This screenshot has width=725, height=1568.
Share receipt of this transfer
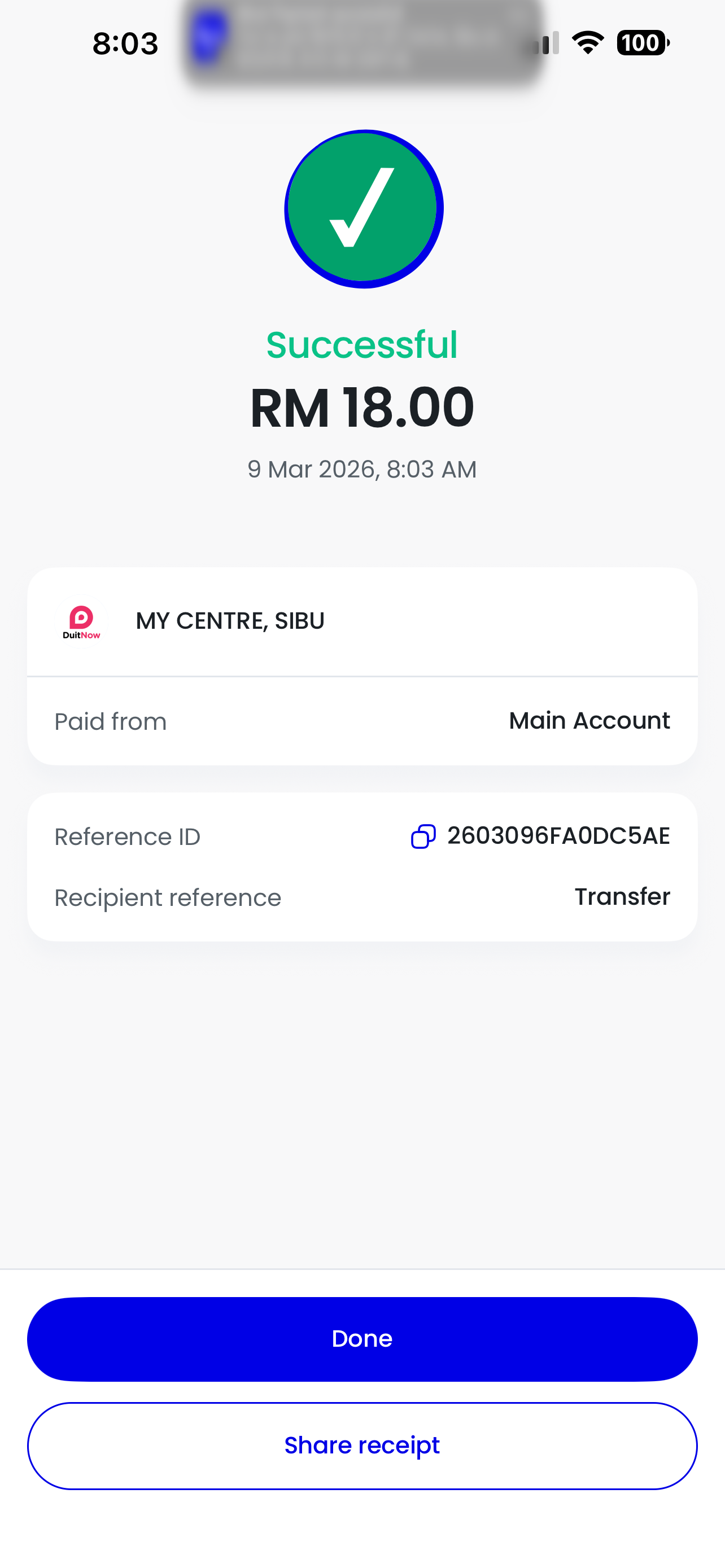pos(362,1446)
